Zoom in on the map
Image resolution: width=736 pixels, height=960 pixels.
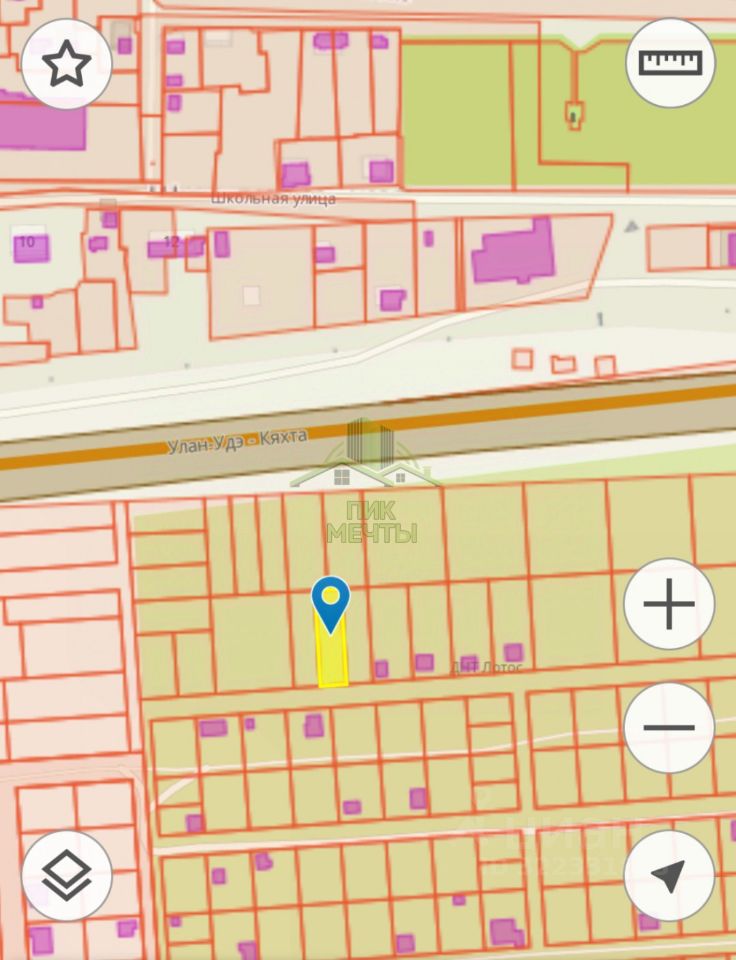tap(668, 605)
